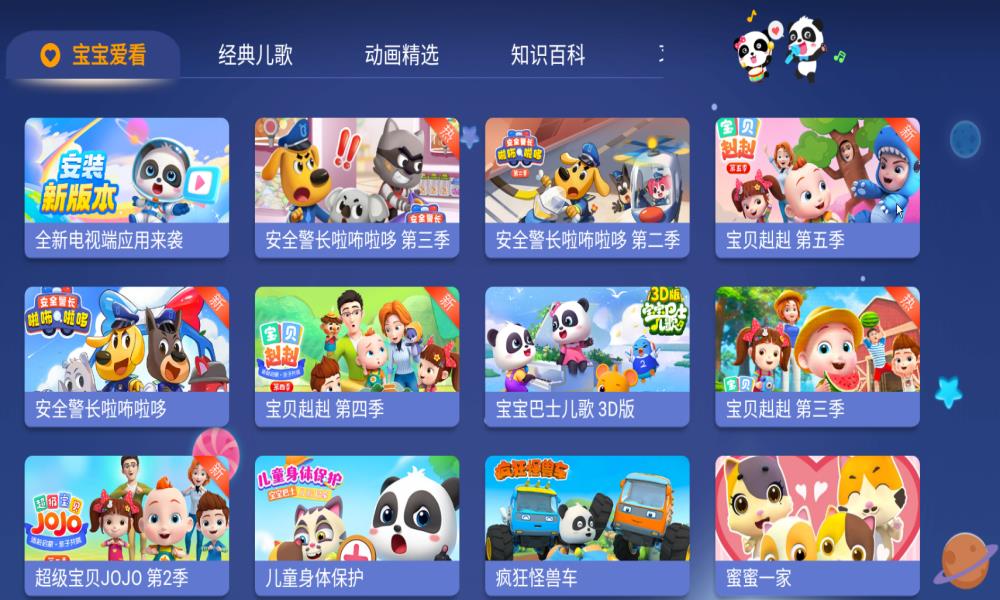Select the 宝宝爱看 tab
The width and height of the screenshot is (1000, 600).
[94, 55]
